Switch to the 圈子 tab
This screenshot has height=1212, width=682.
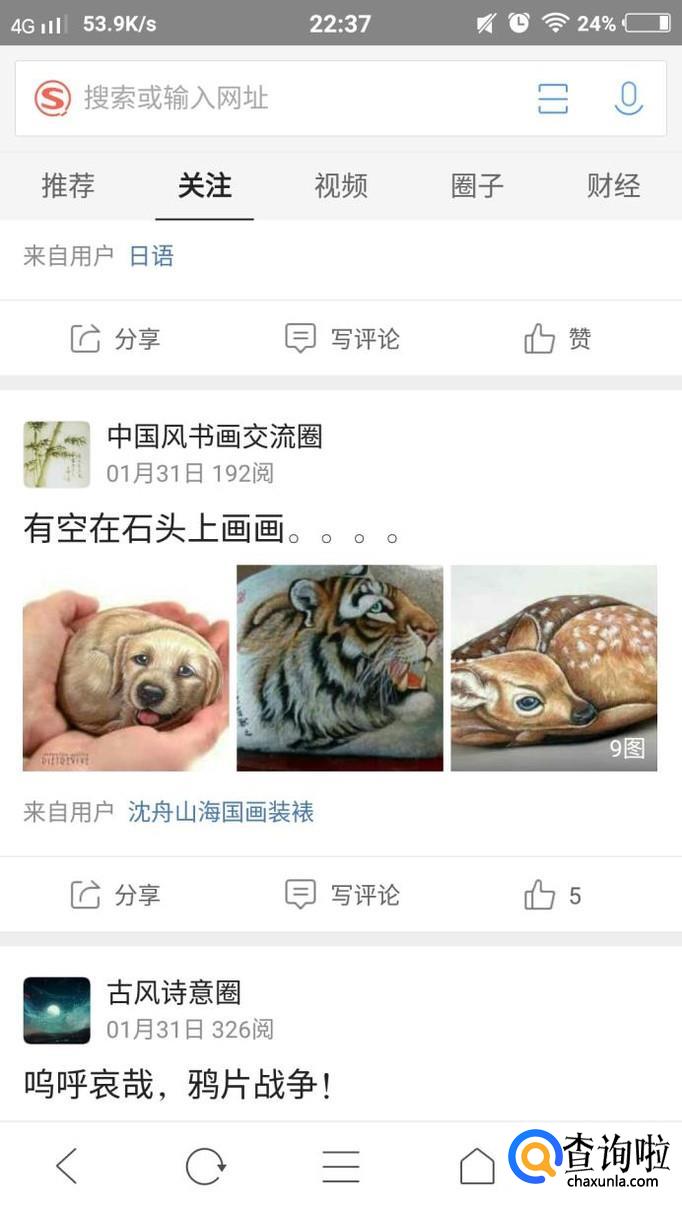pos(477,186)
